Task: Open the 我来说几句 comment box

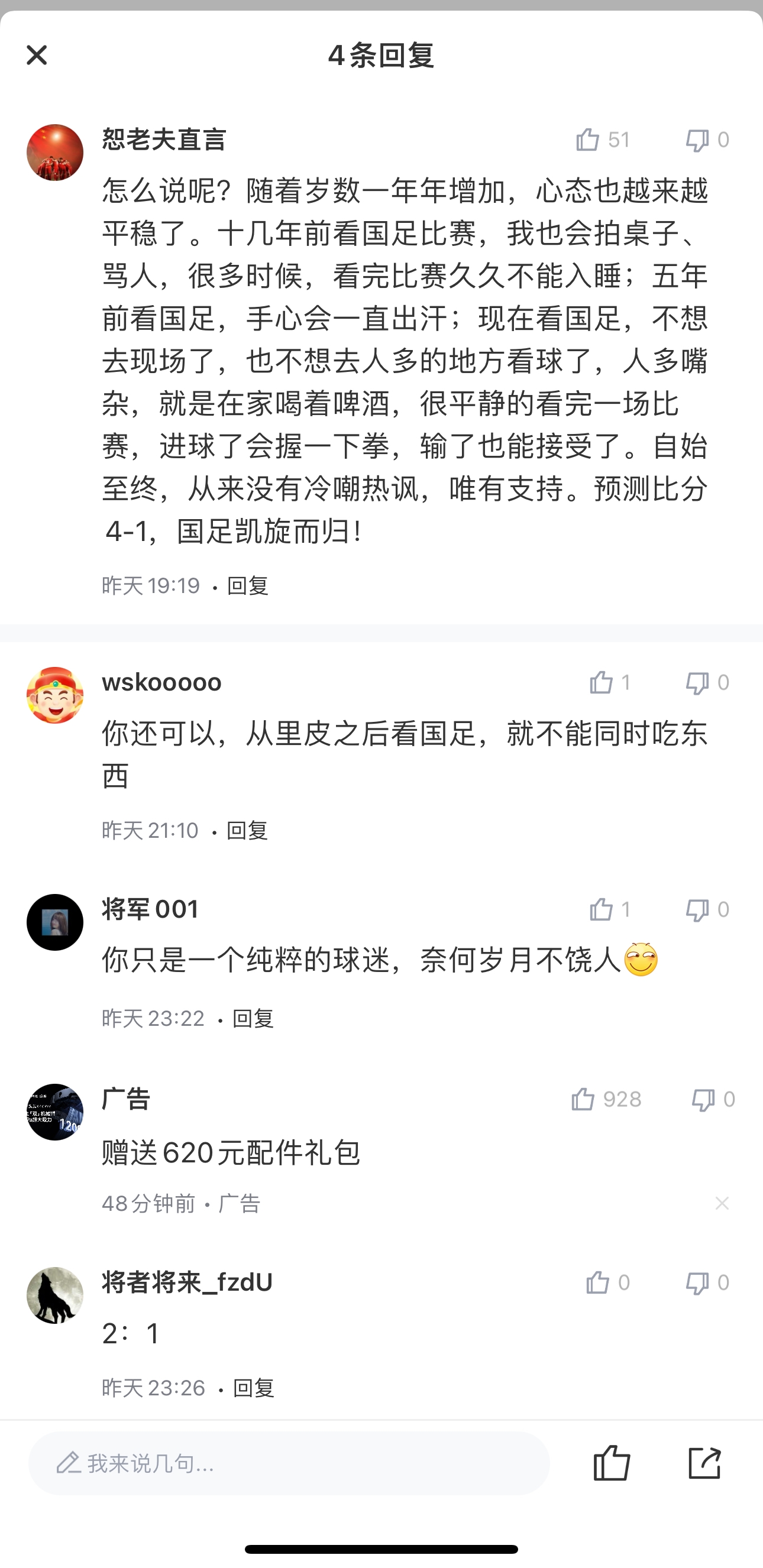Action: click(x=289, y=1463)
